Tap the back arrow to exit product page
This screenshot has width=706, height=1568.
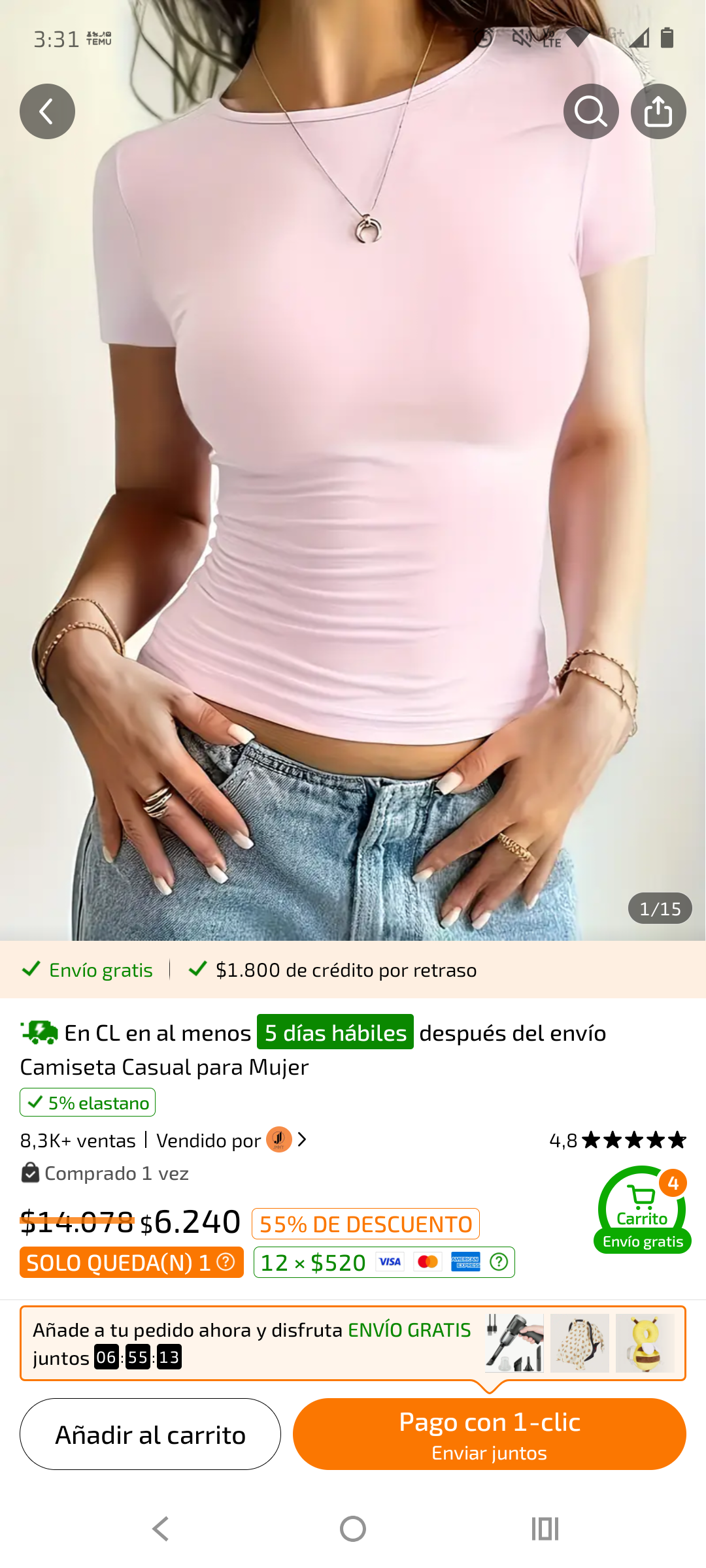click(x=47, y=111)
